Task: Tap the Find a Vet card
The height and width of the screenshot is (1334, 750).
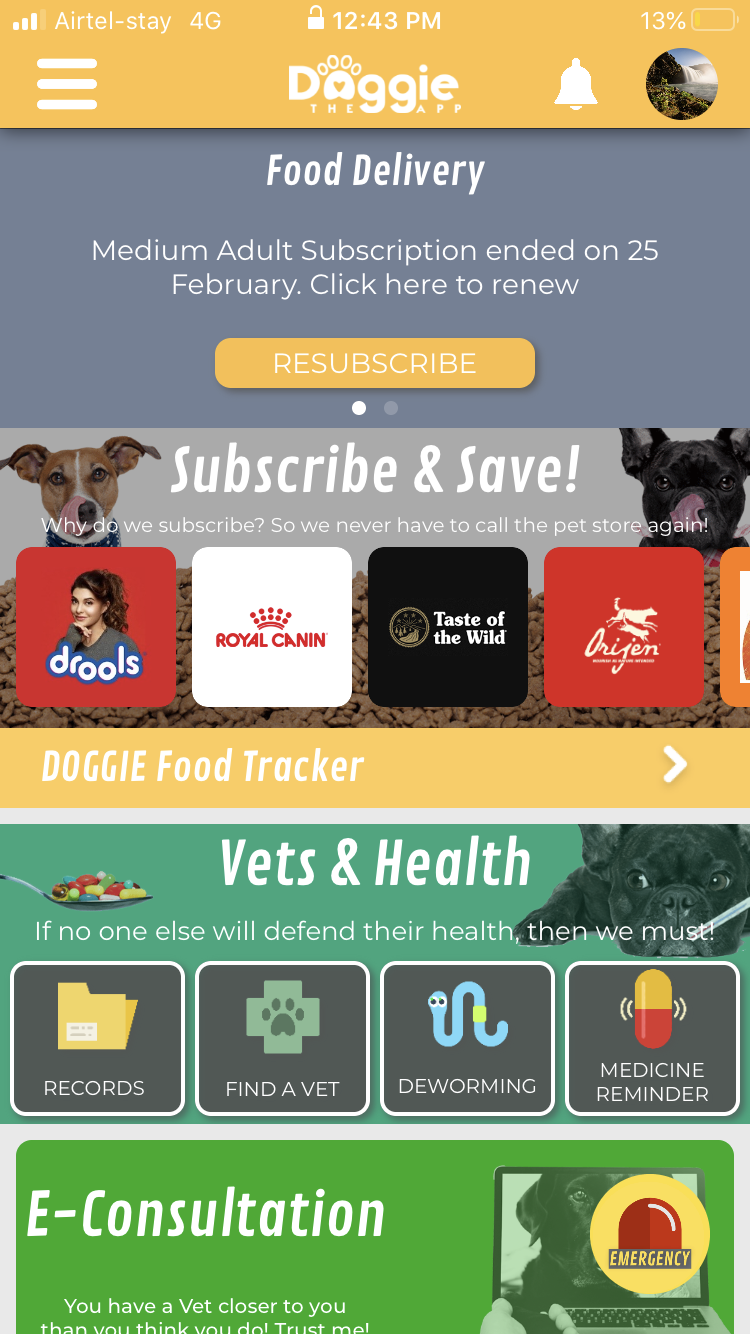Action: point(283,1038)
